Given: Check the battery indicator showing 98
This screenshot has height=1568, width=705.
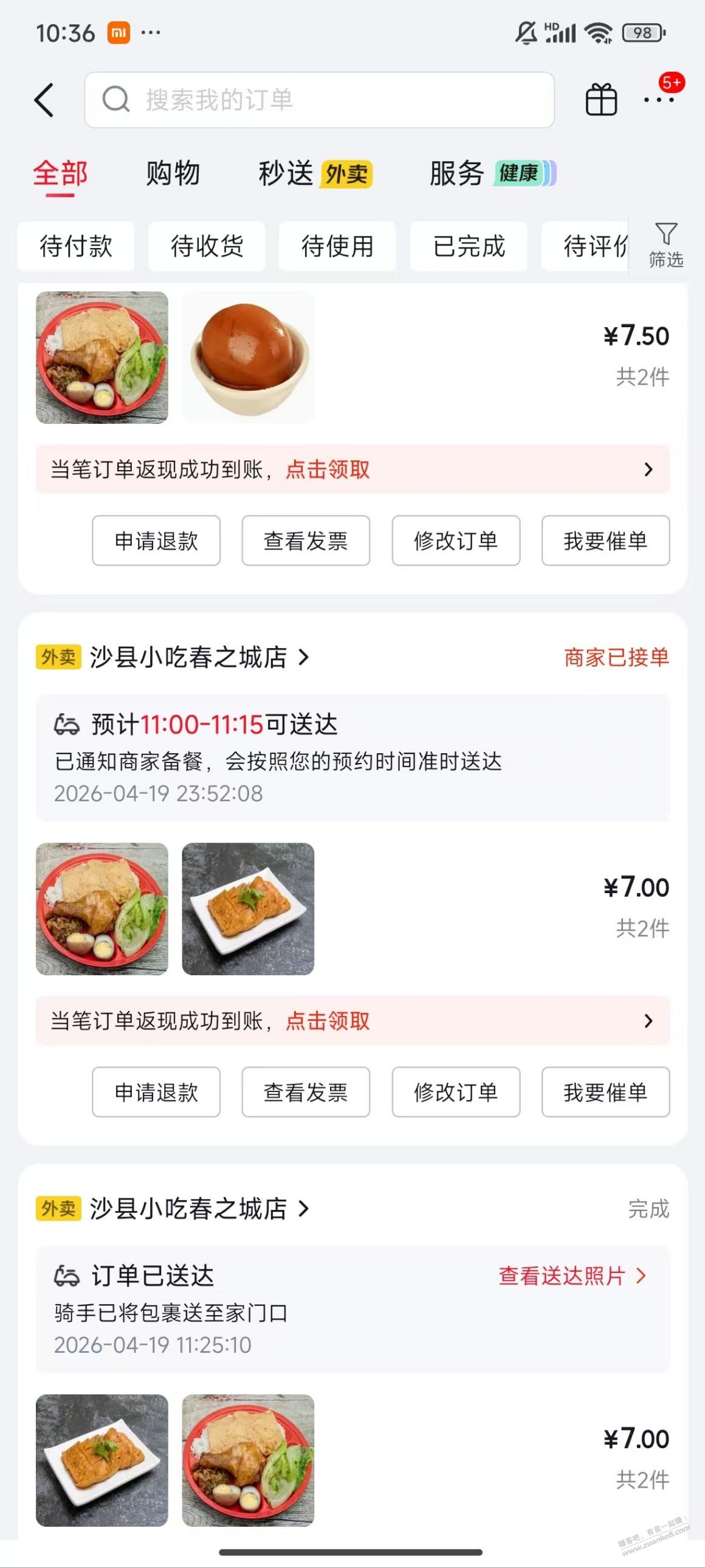Looking at the screenshot, I should click(x=642, y=33).
